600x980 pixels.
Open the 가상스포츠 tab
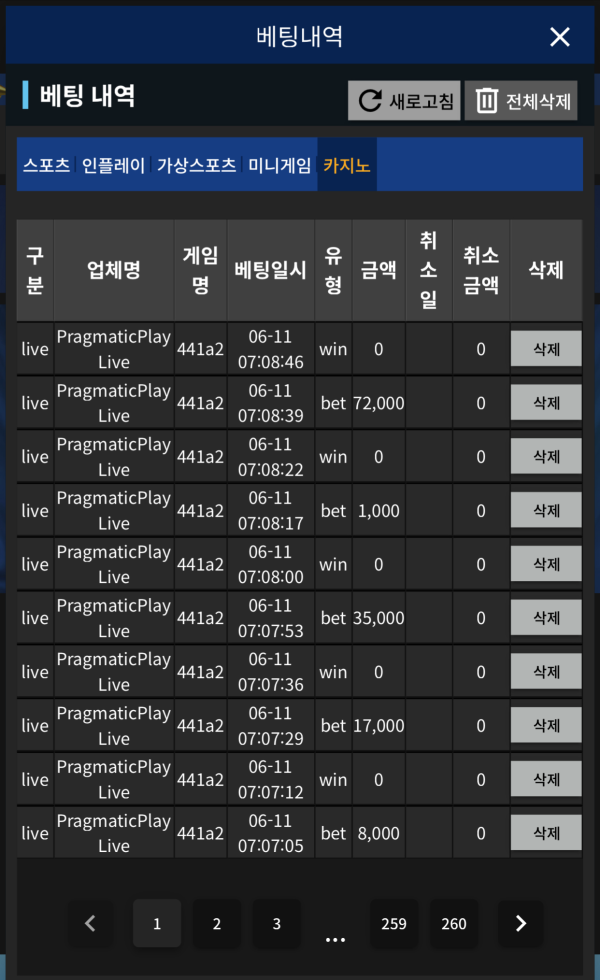pos(197,165)
